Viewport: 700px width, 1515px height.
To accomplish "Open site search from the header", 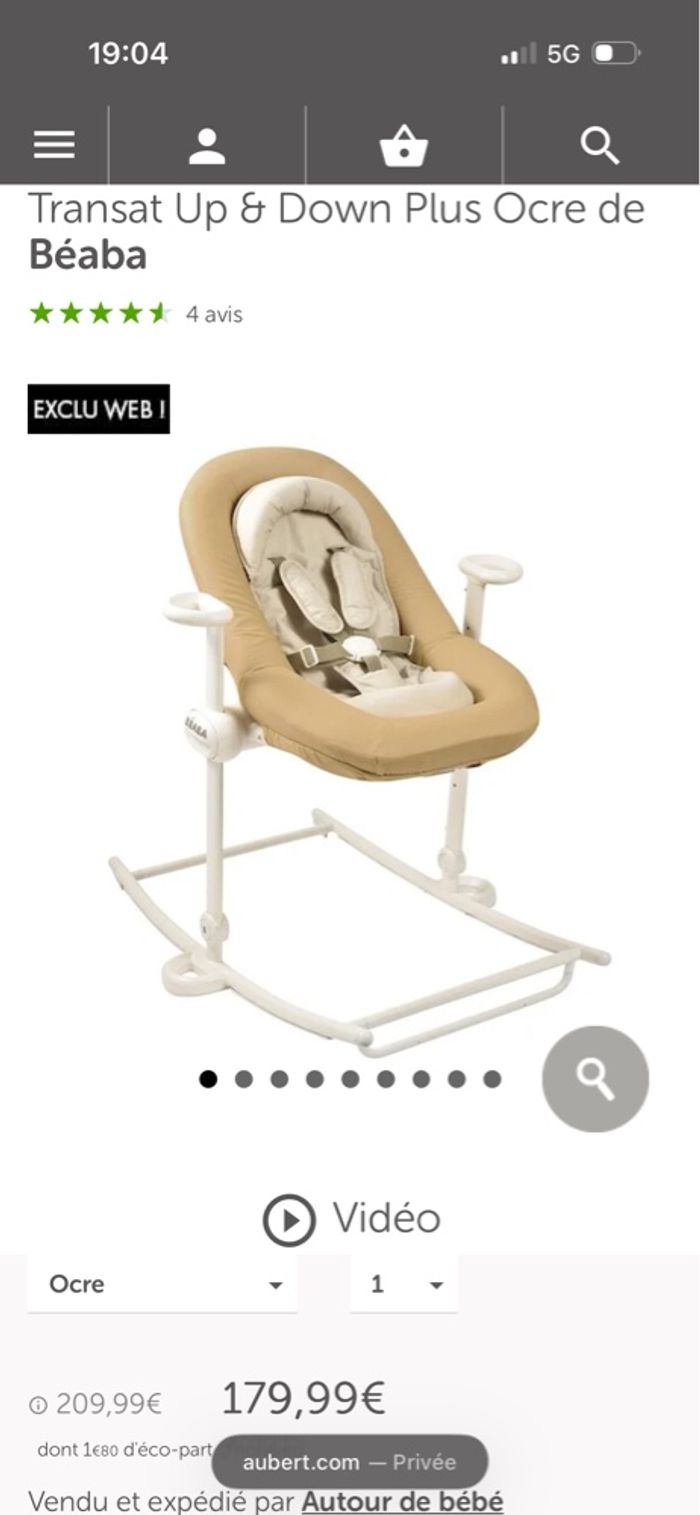I will tap(599, 146).
